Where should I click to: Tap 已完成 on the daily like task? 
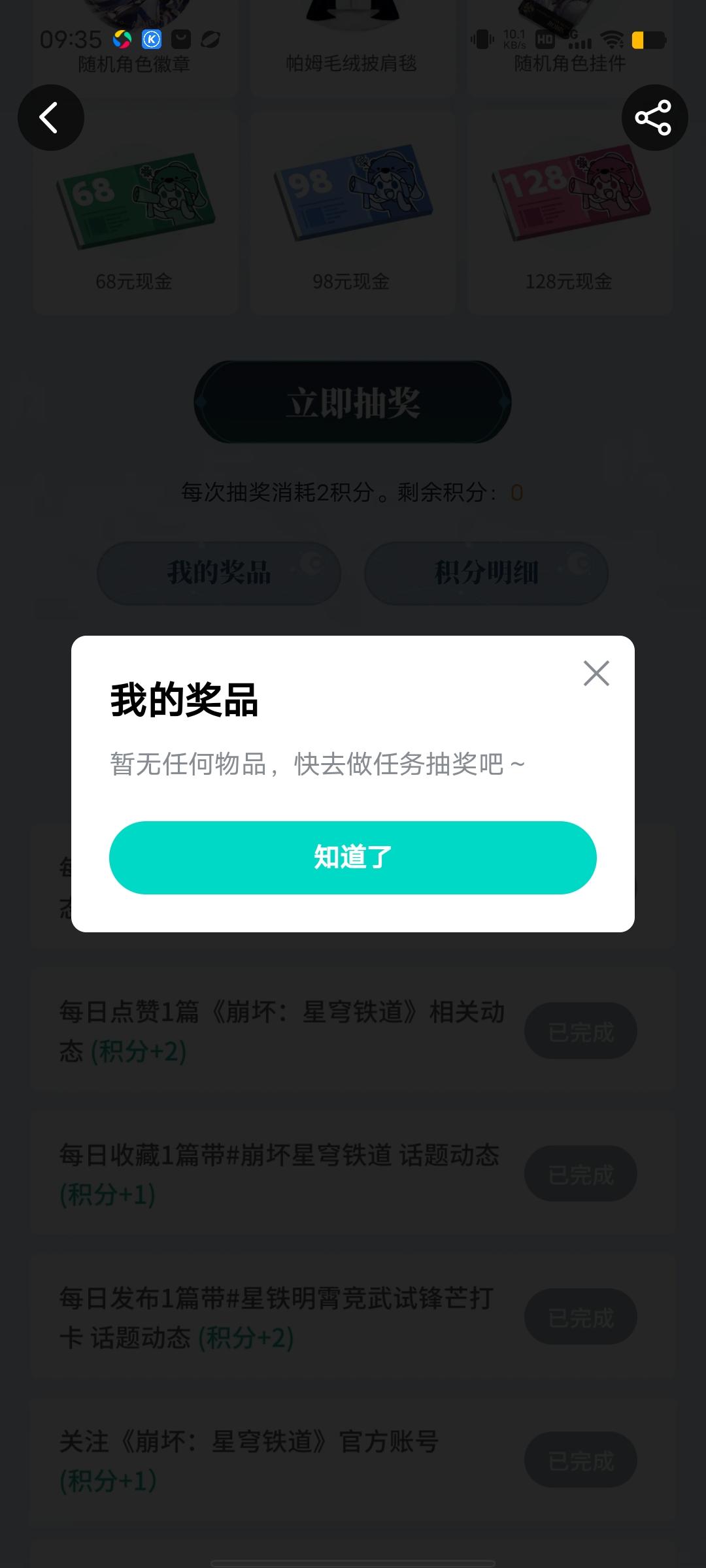[x=579, y=1031]
